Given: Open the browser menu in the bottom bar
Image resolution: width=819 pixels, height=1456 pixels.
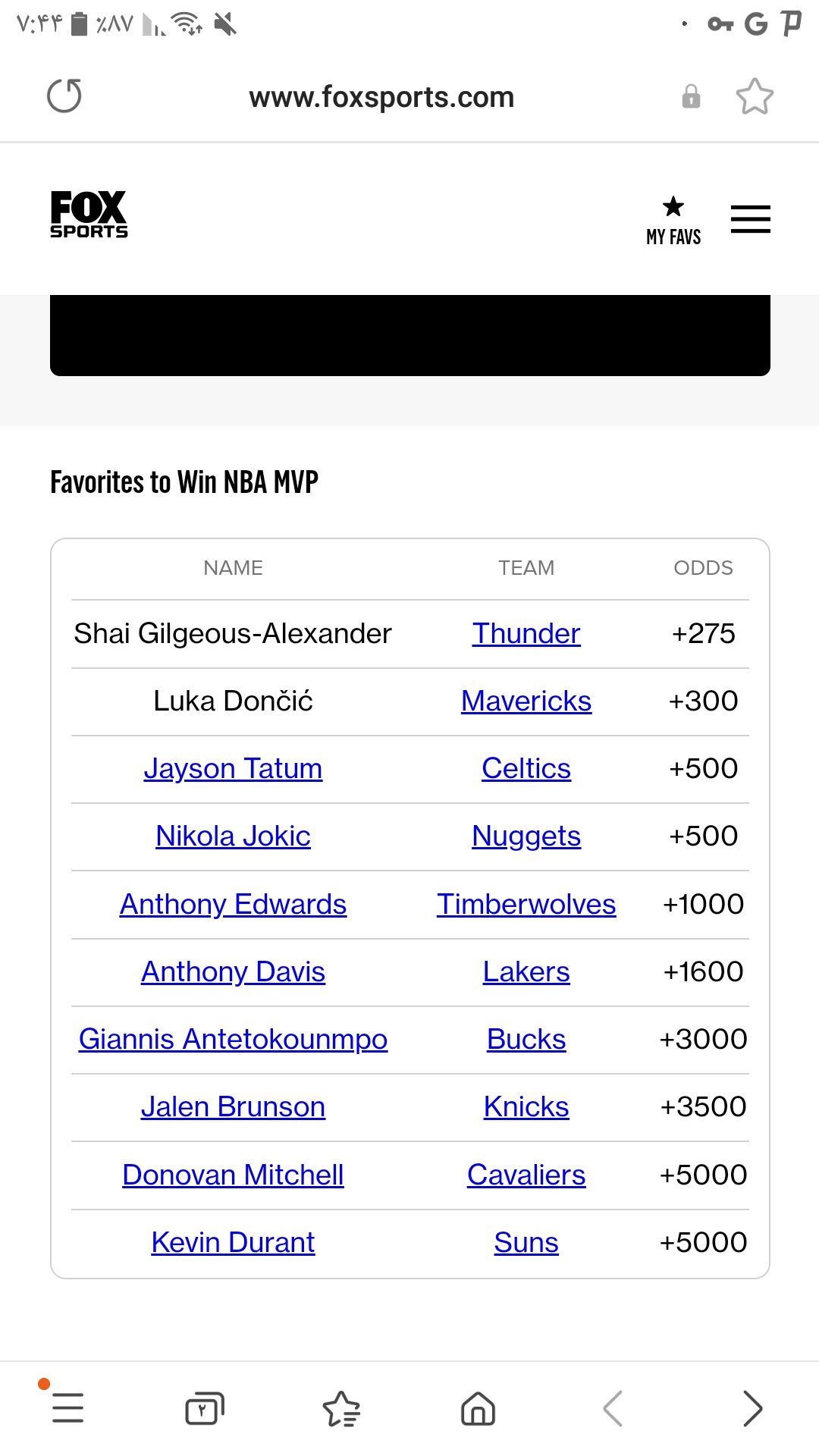Looking at the screenshot, I should [x=67, y=1407].
